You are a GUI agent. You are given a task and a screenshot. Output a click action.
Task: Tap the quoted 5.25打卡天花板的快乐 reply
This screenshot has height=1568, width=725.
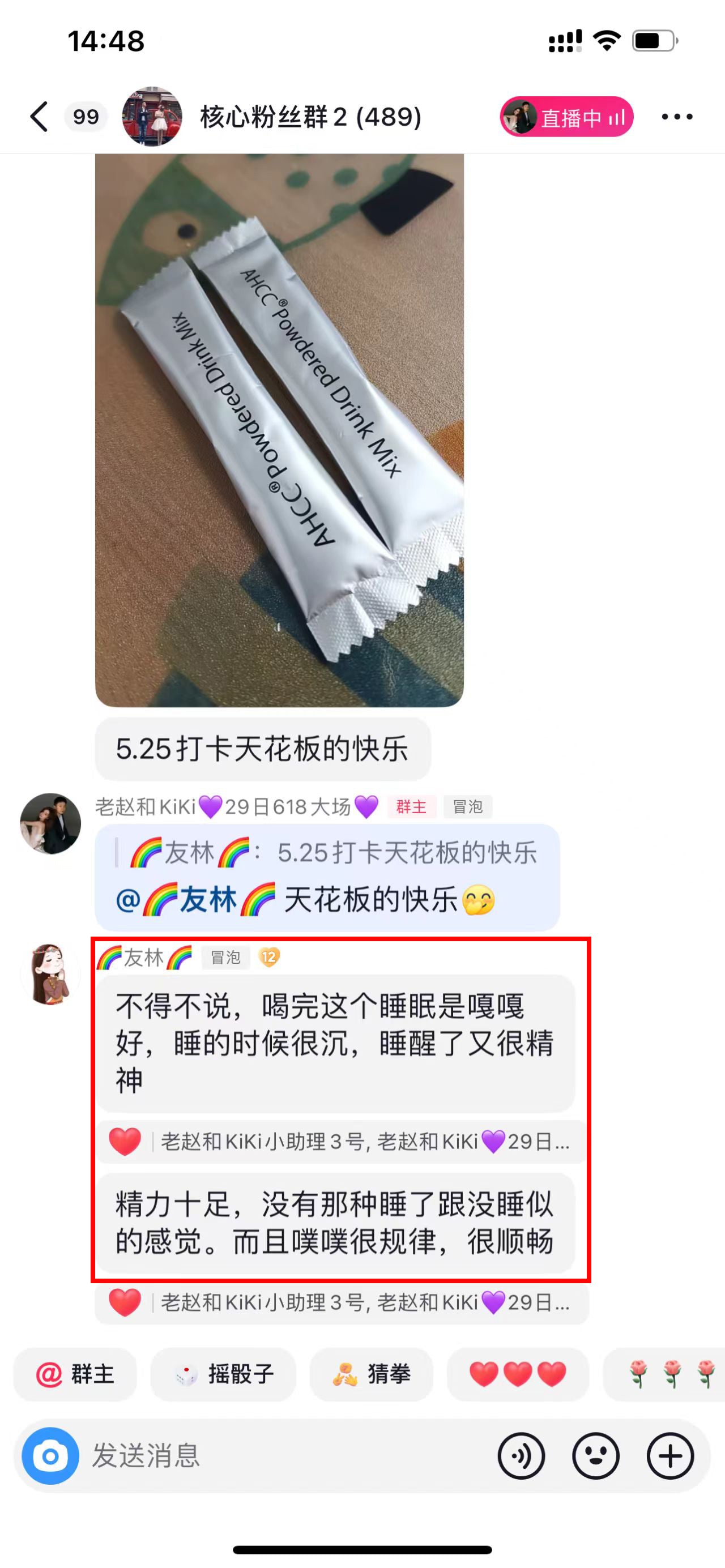[x=332, y=853]
